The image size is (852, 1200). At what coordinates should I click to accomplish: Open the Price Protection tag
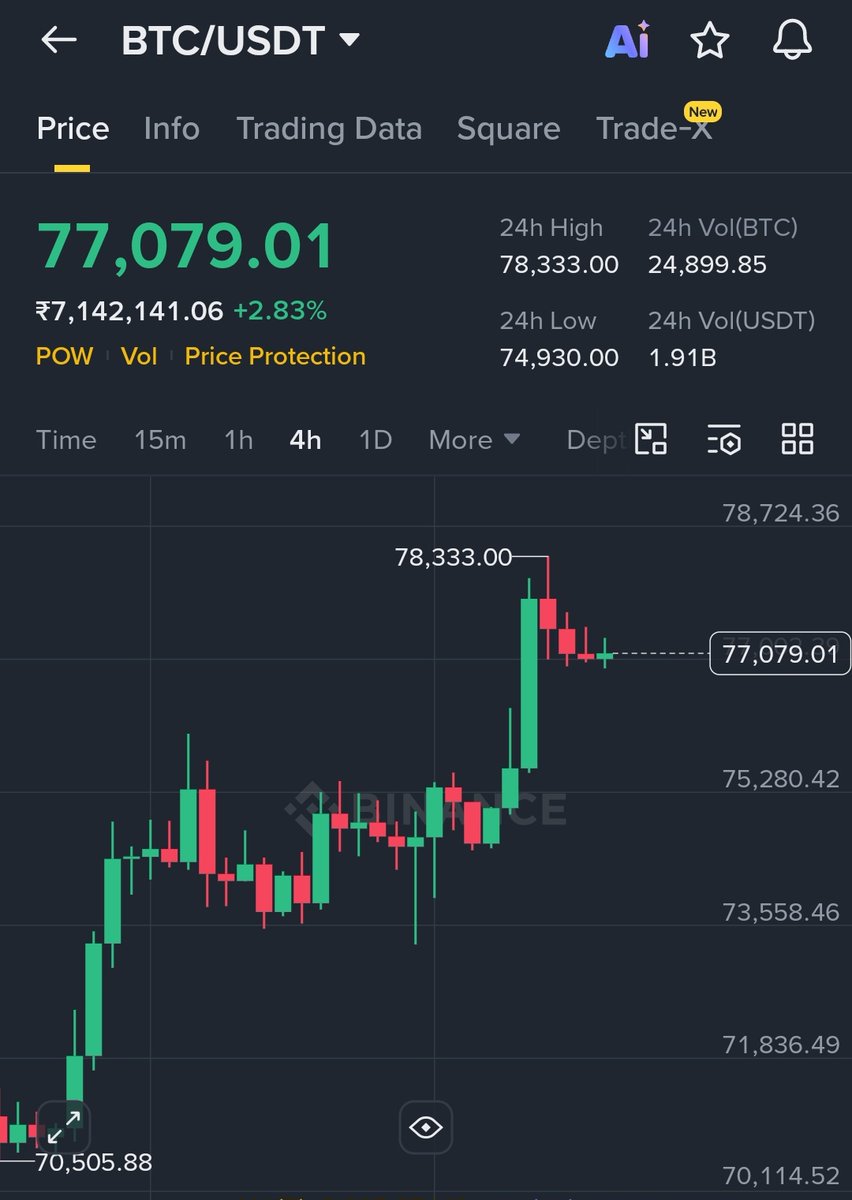click(x=275, y=357)
